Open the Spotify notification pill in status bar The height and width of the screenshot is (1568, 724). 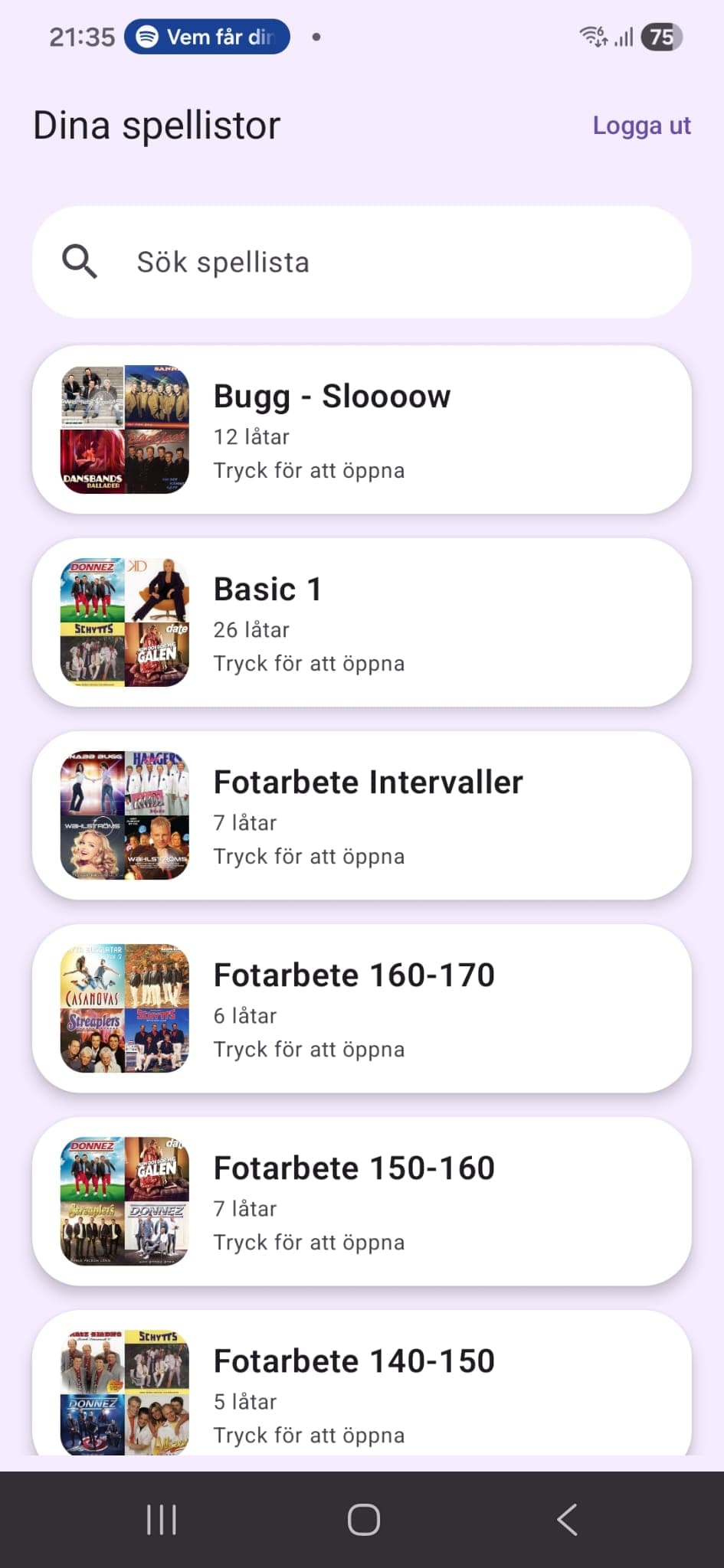(x=205, y=35)
